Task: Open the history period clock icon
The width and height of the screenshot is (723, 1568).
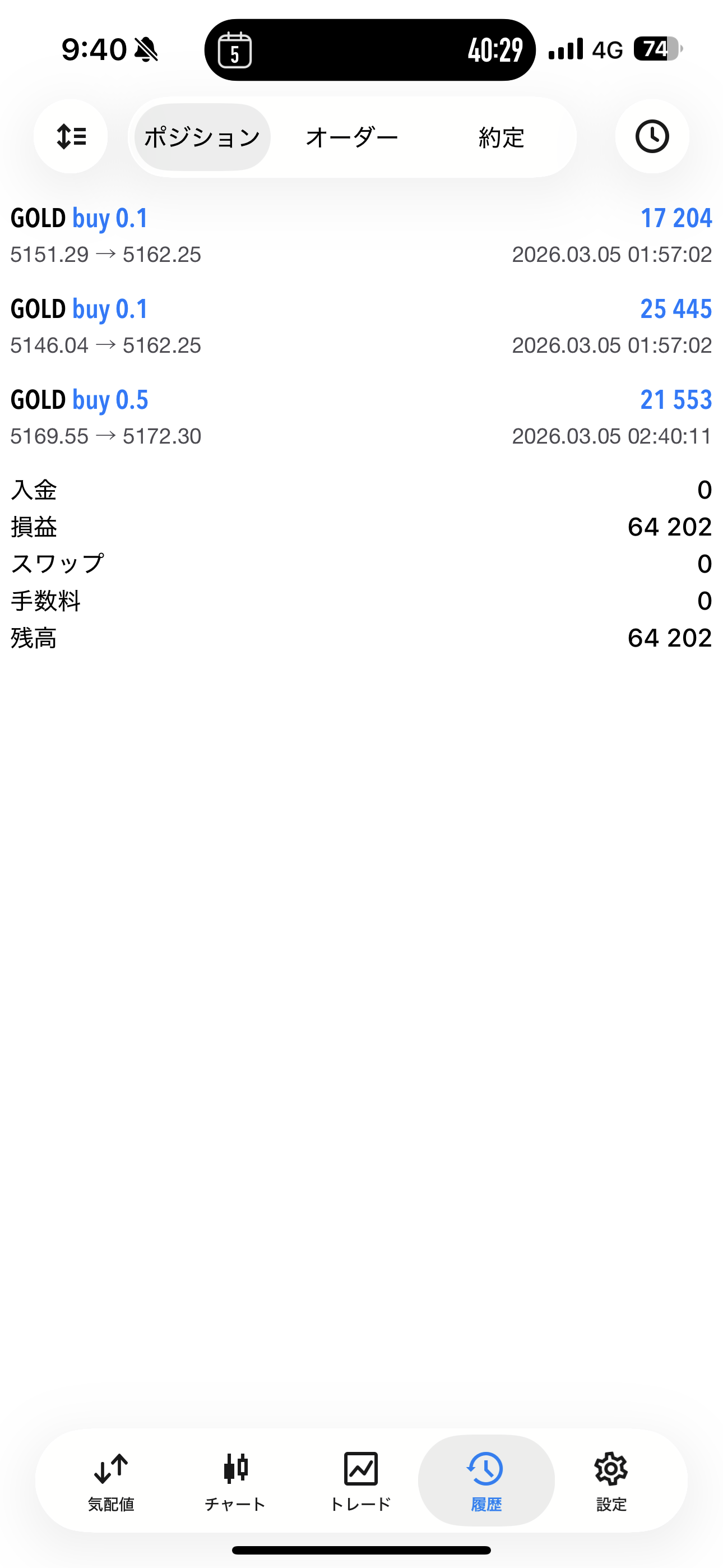Action: tap(652, 136)
